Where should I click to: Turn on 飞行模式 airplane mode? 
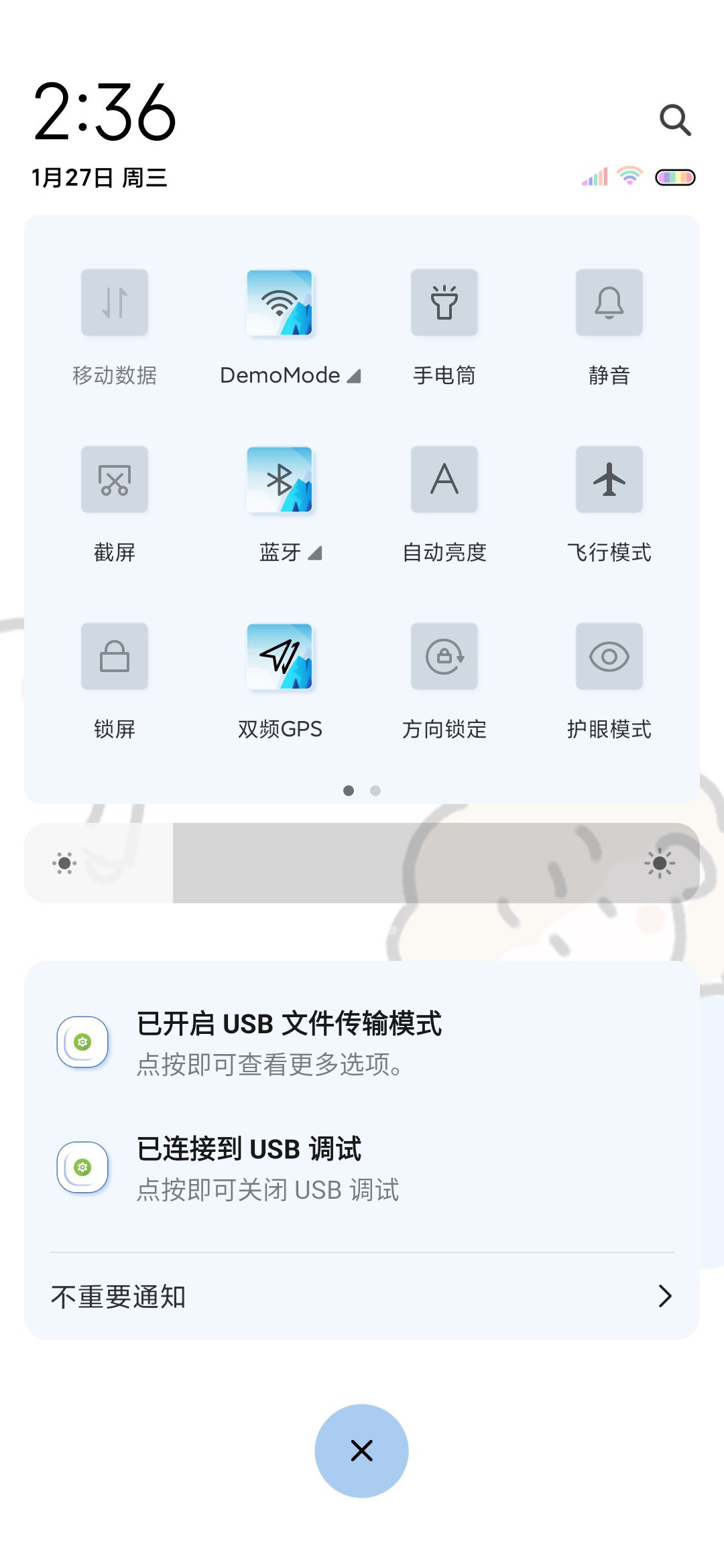tap(609, 479)
